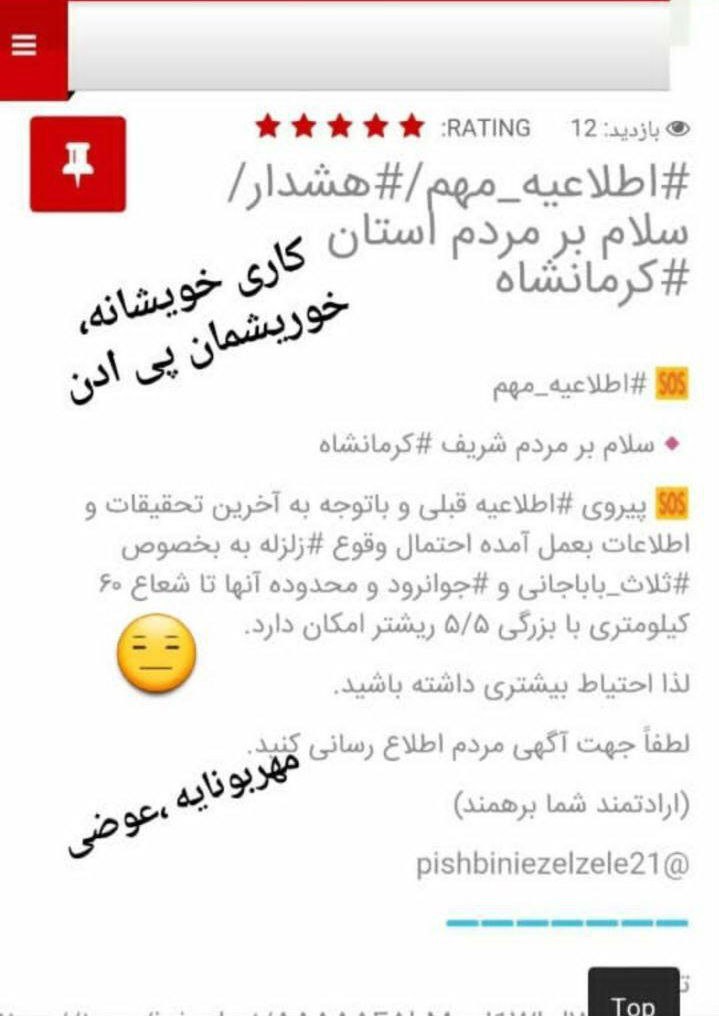Viewport: 719px width, 1016px height.
Task: Open the hamburger menu
Action: pyautogui.click(x=23, y=46)
